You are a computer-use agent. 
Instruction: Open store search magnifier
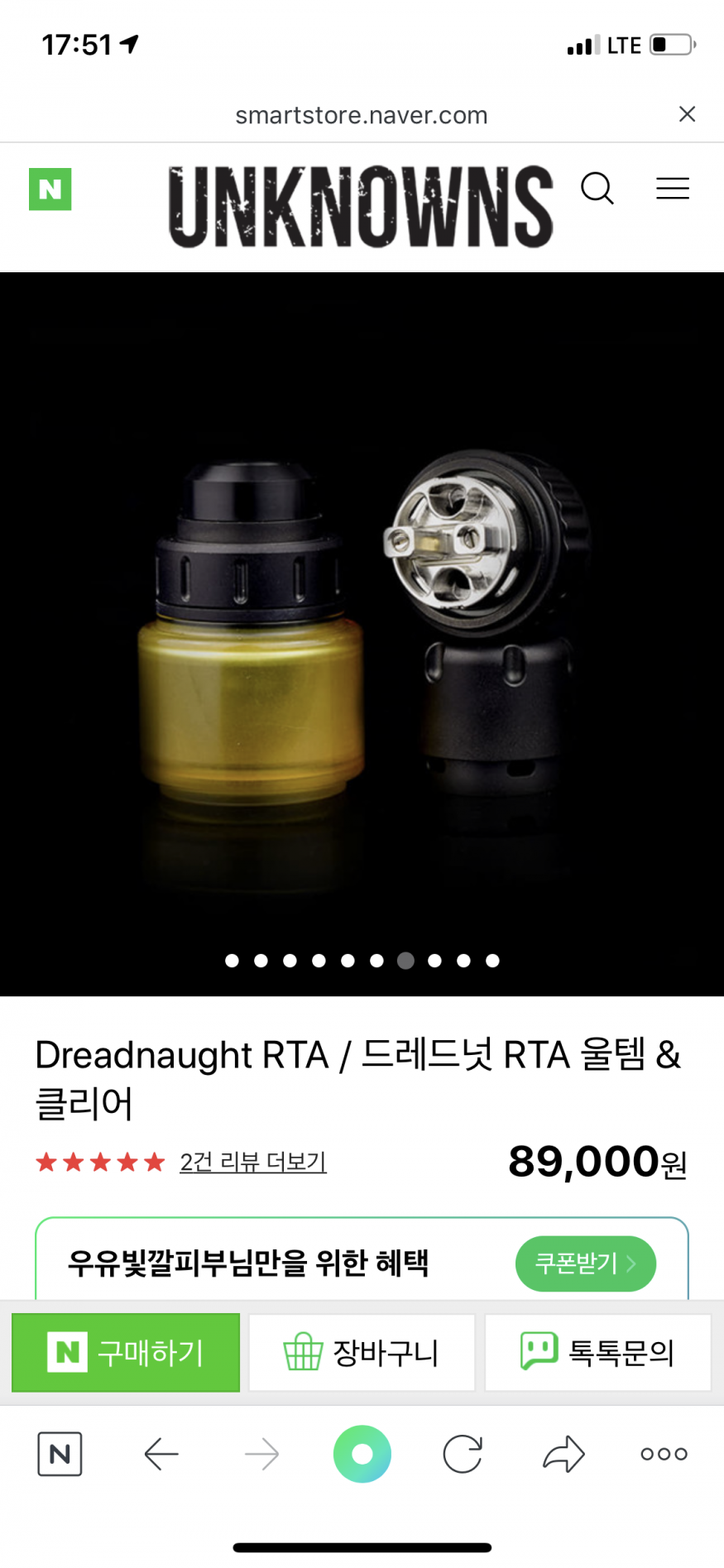click(x=597, y=189)
